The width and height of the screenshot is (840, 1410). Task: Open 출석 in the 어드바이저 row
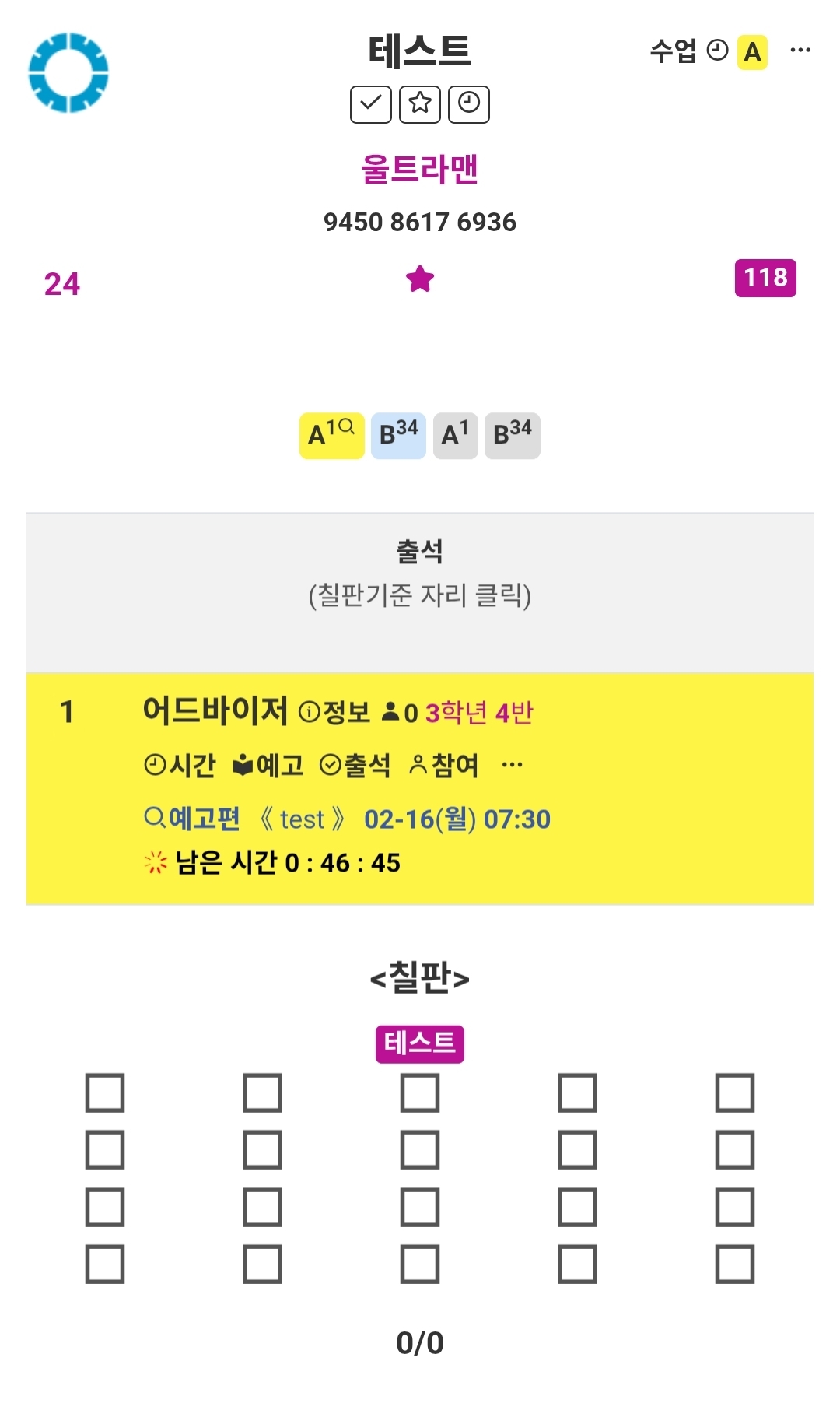(355, 766)
